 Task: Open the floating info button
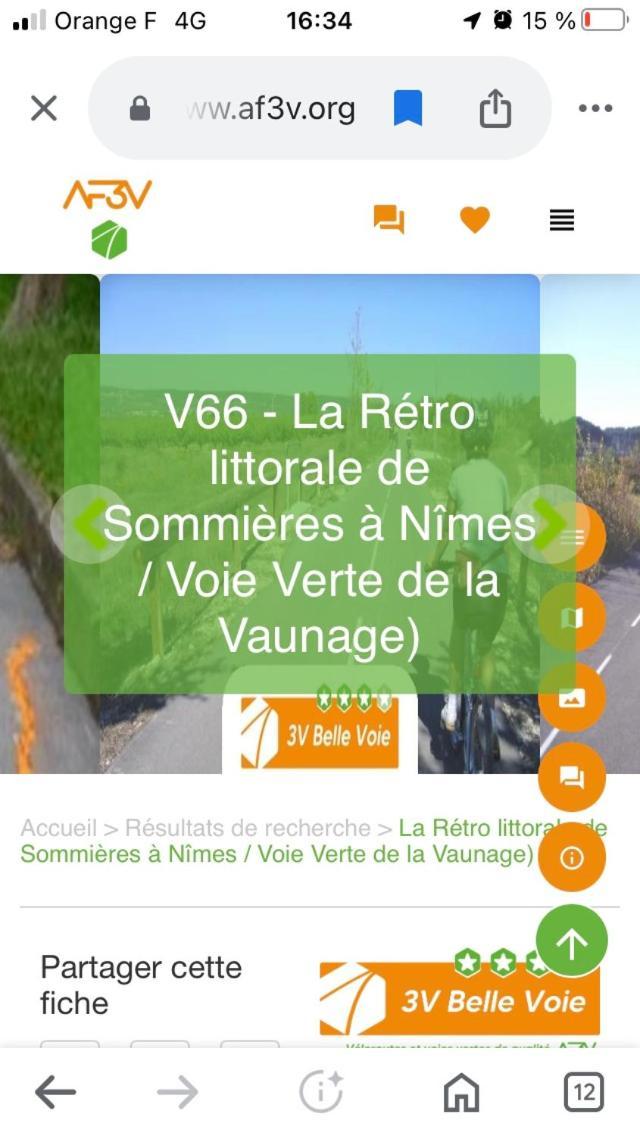point(572,858)
